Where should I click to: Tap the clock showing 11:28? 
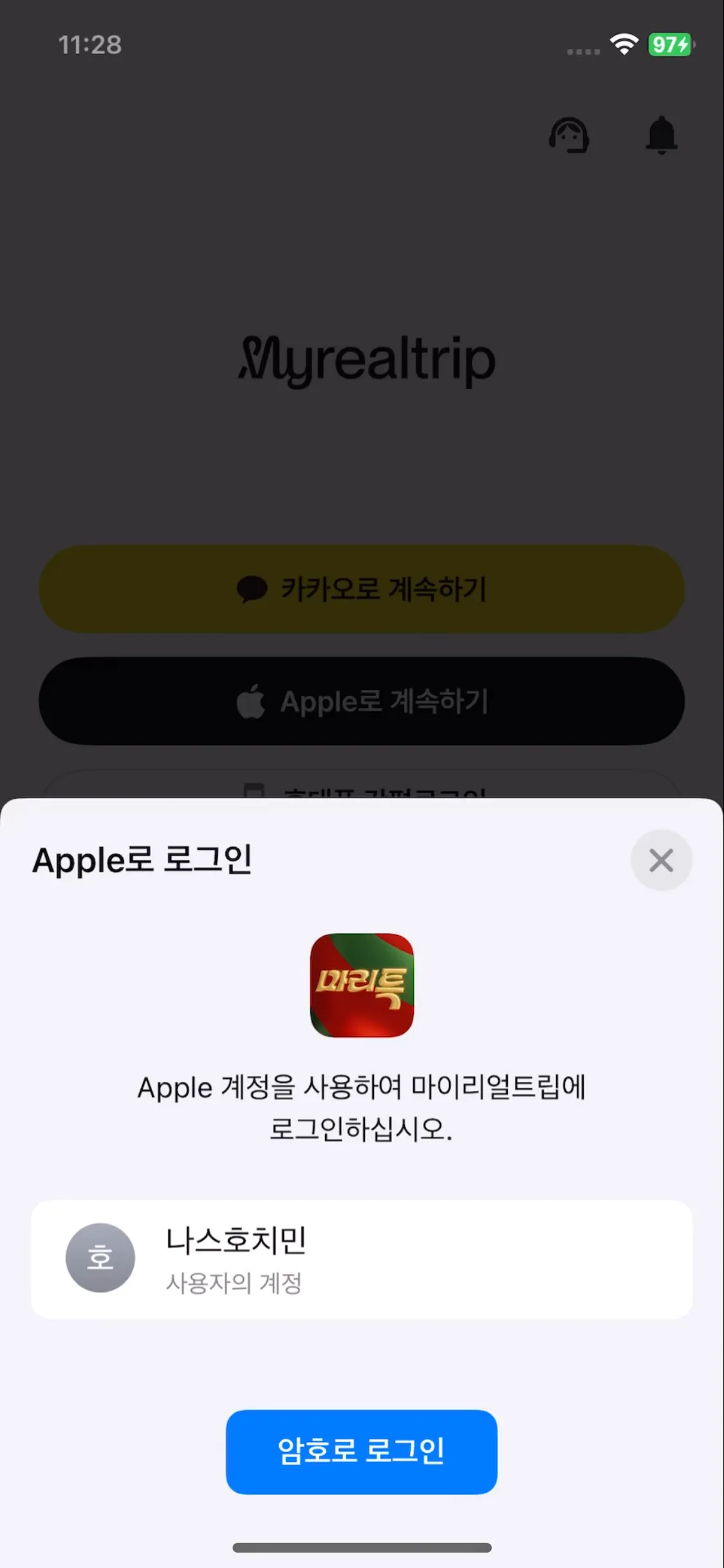click(89, 45)
